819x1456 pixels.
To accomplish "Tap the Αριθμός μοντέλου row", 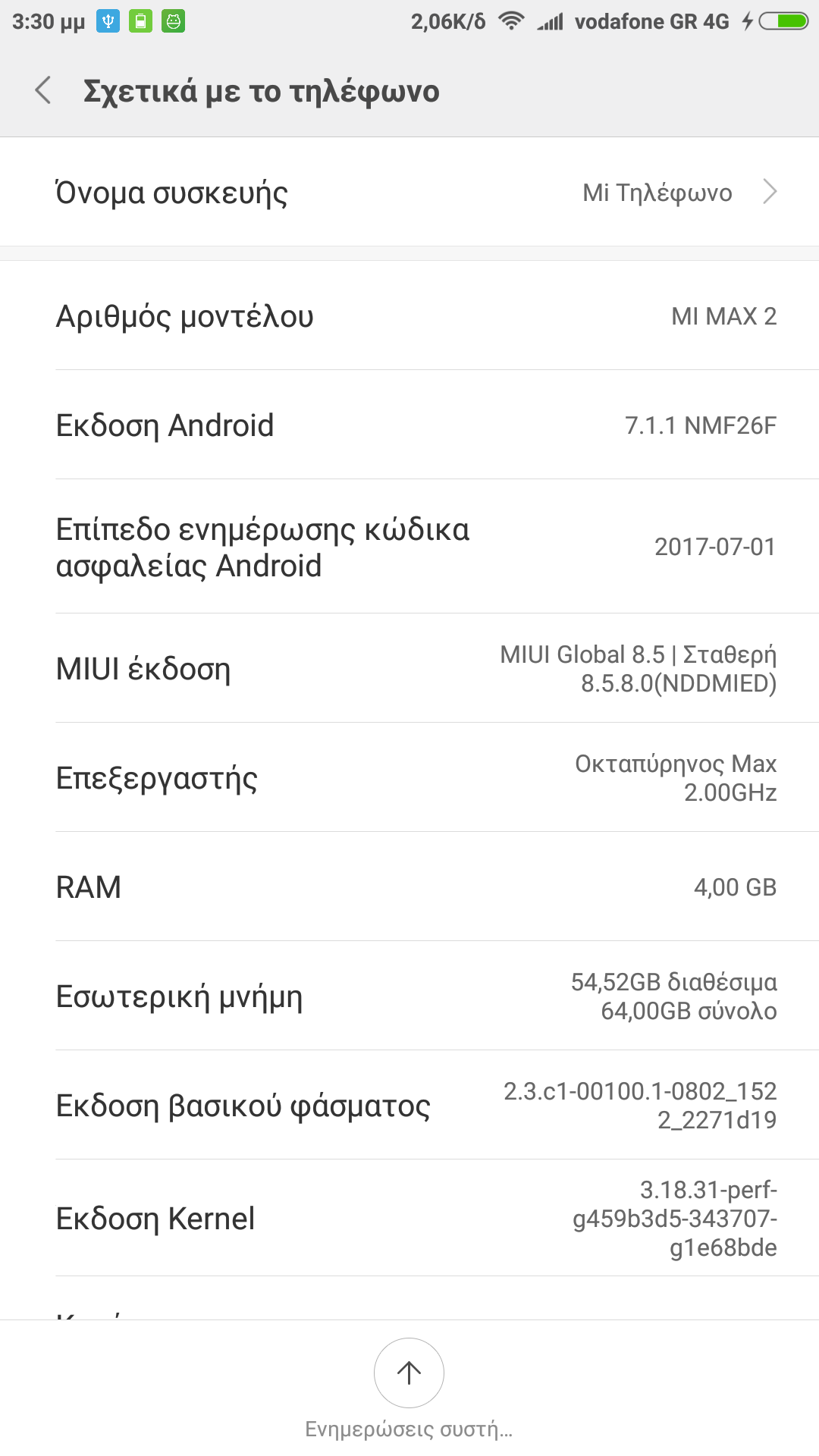I will pyautogui.click(x=409, y=315).
